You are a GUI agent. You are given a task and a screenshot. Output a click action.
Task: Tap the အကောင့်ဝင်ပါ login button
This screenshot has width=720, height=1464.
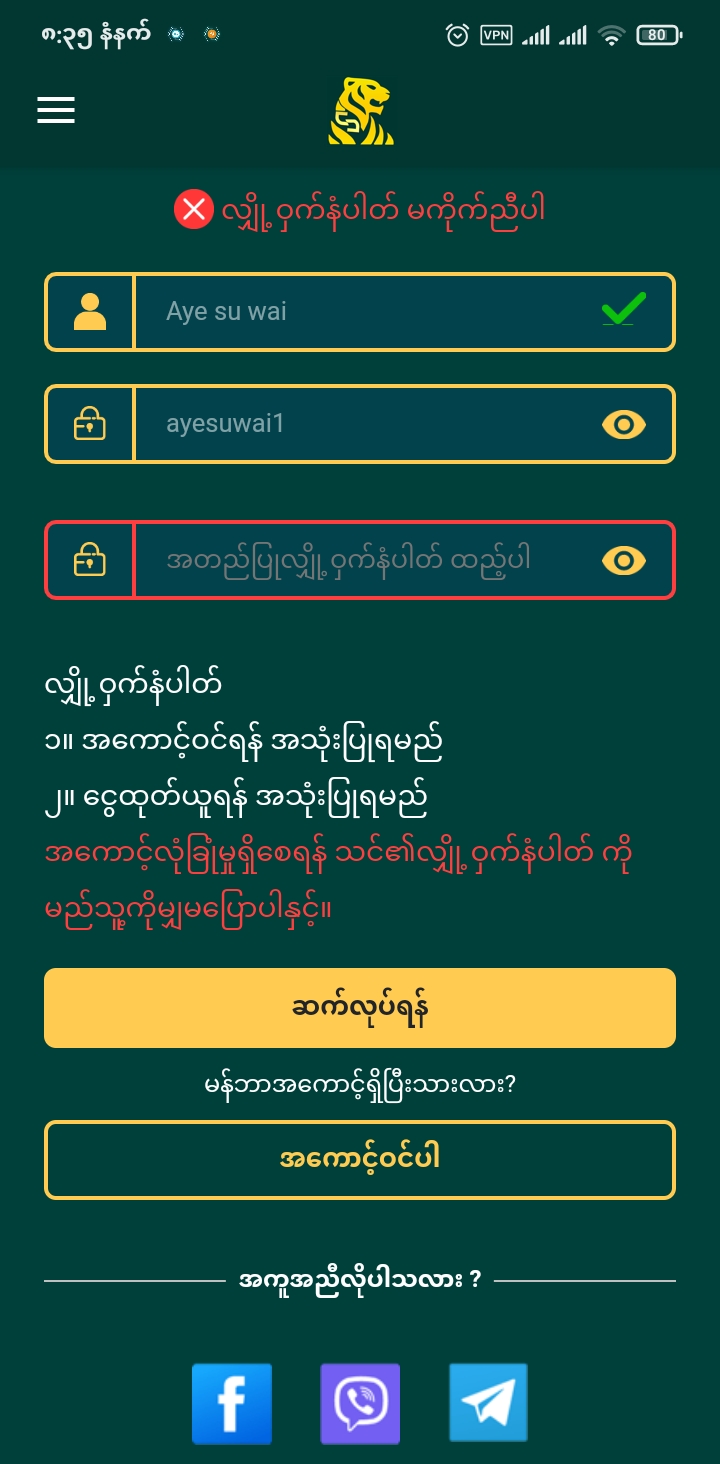point(360,1160)
